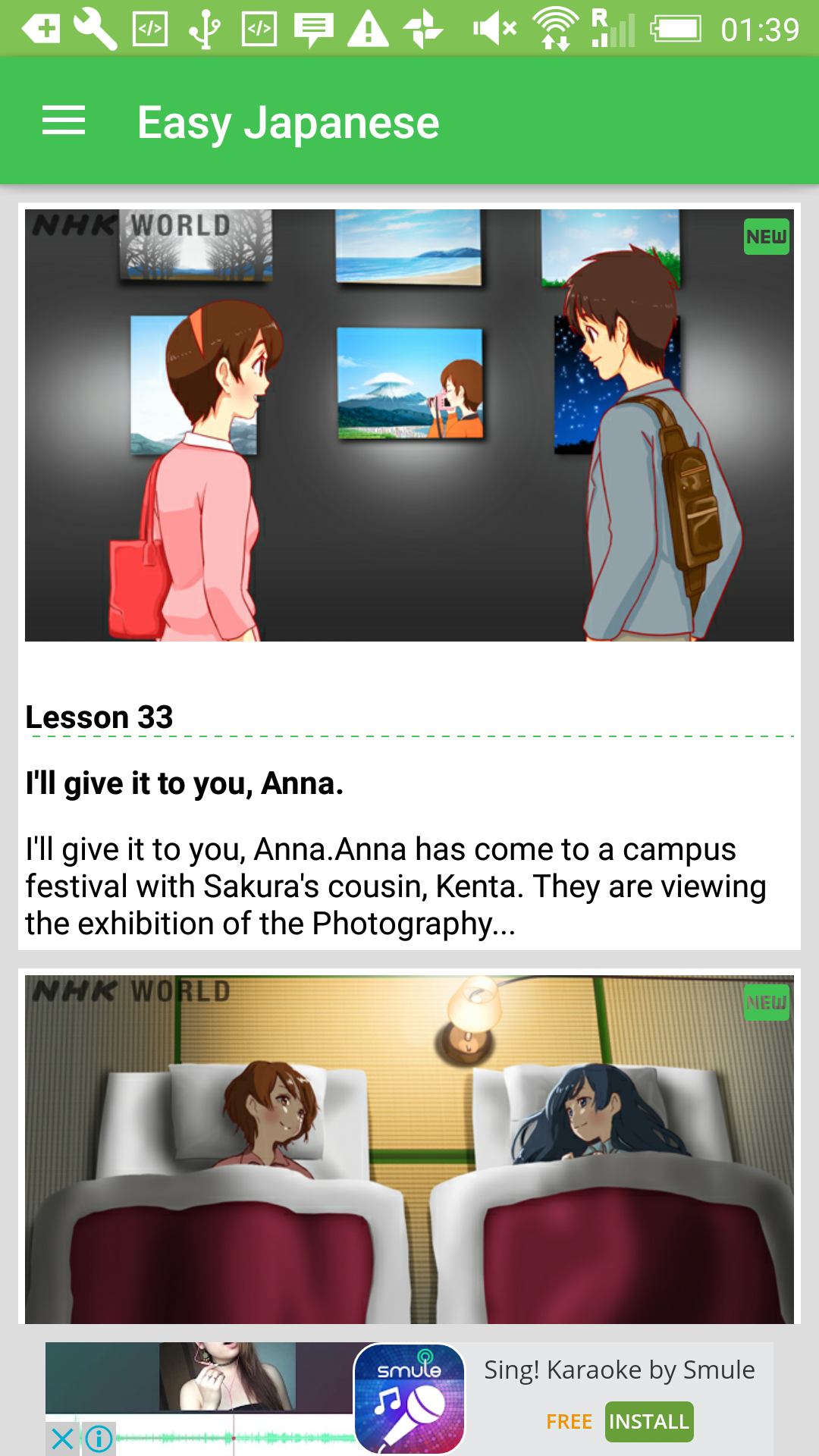This screenshot has width=819, height=1456.
Task: Tap Install on the Smule karaoke ad
Action: click(649, 1422)
